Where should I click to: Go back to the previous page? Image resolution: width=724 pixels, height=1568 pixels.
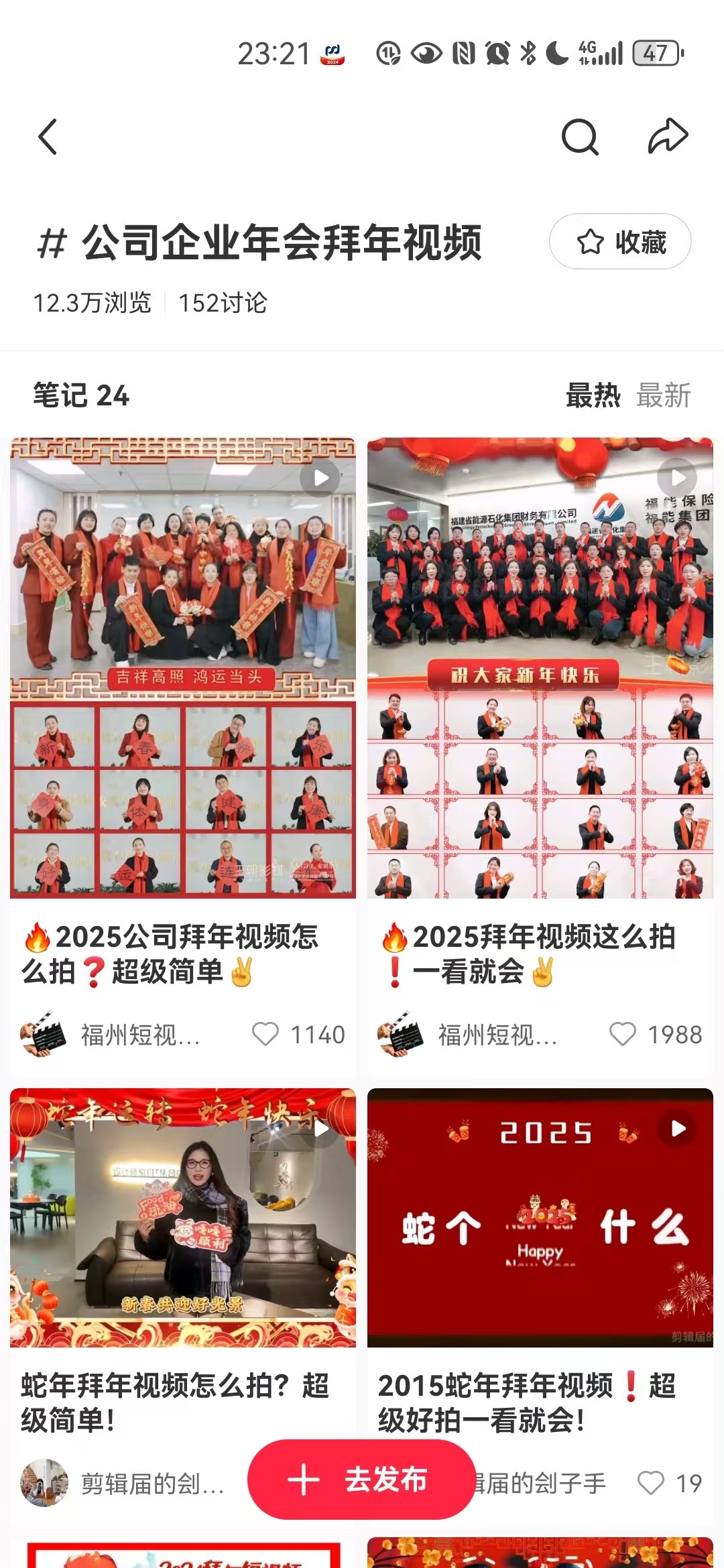click(x=48, y=137)
